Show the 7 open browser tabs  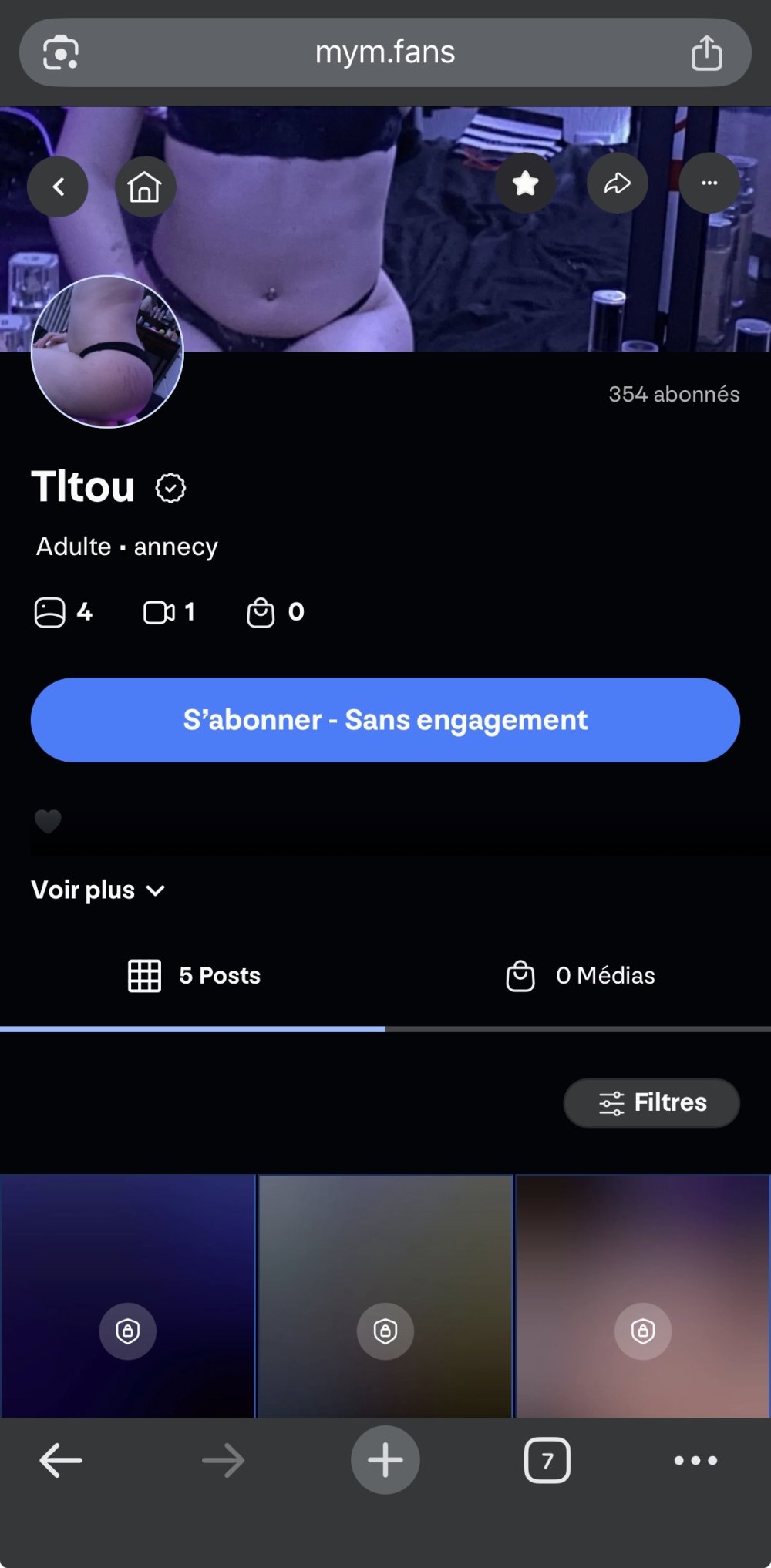(x=547, y=1460)
